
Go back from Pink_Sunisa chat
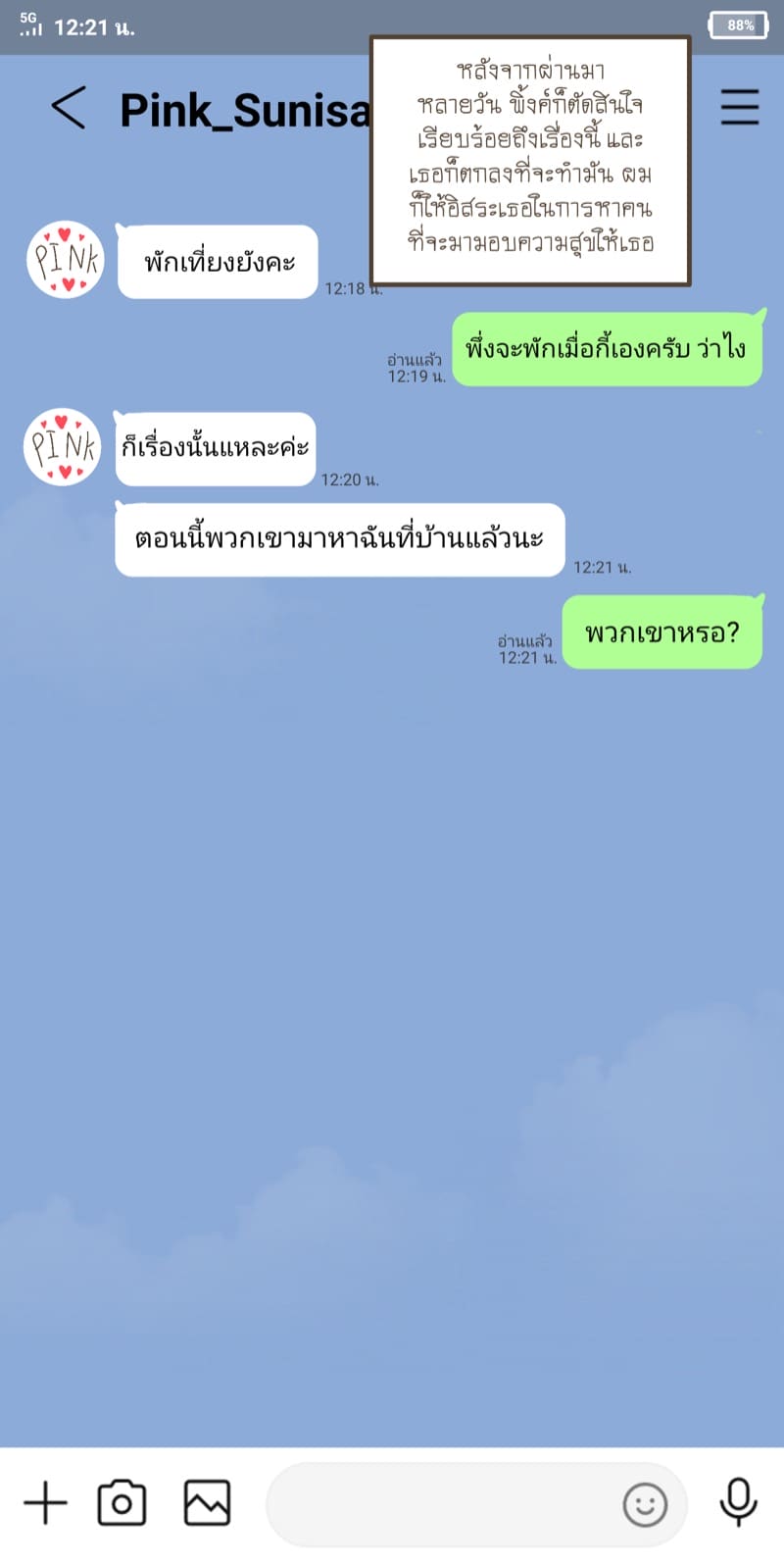tap(69, 108)
